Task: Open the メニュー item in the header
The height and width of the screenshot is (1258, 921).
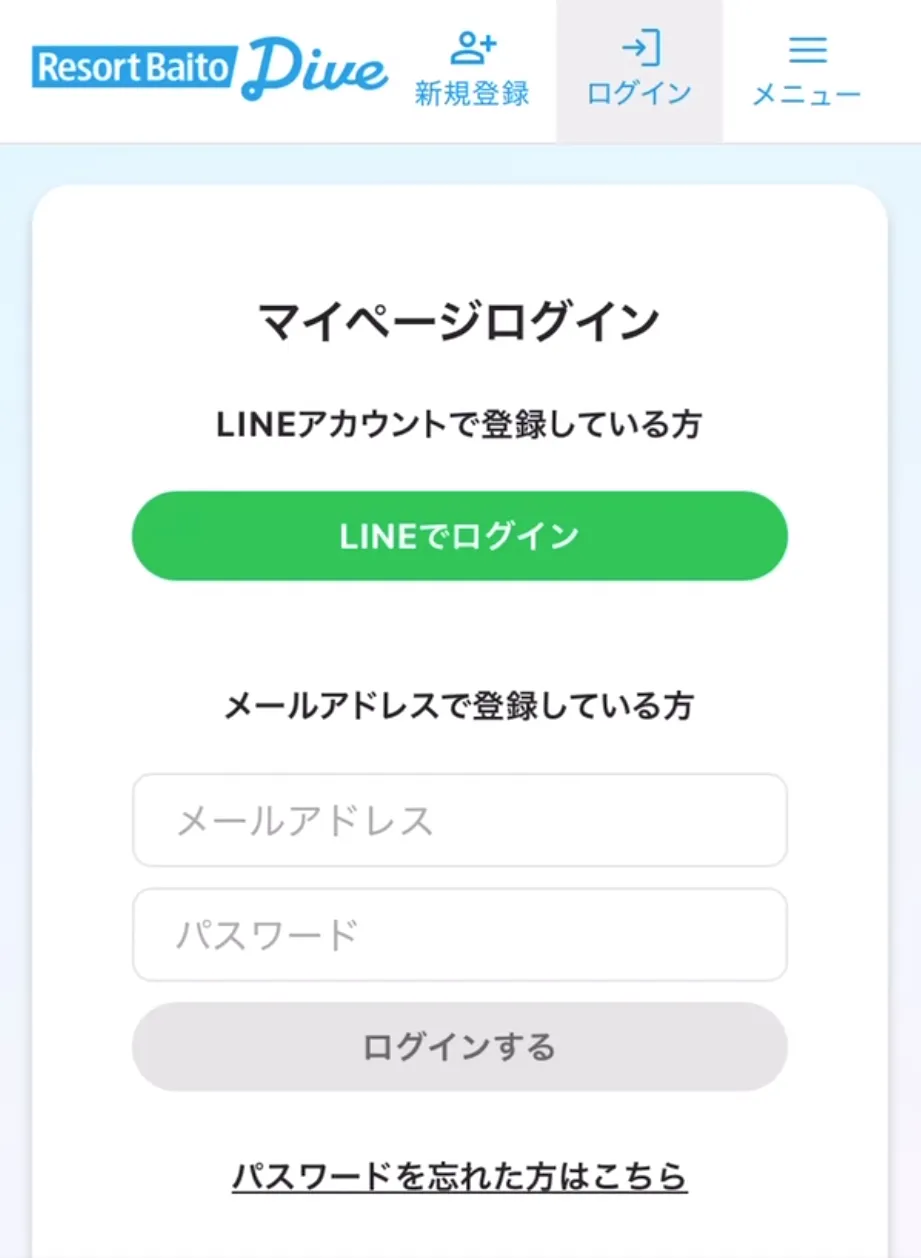Action: pos(806,70)
